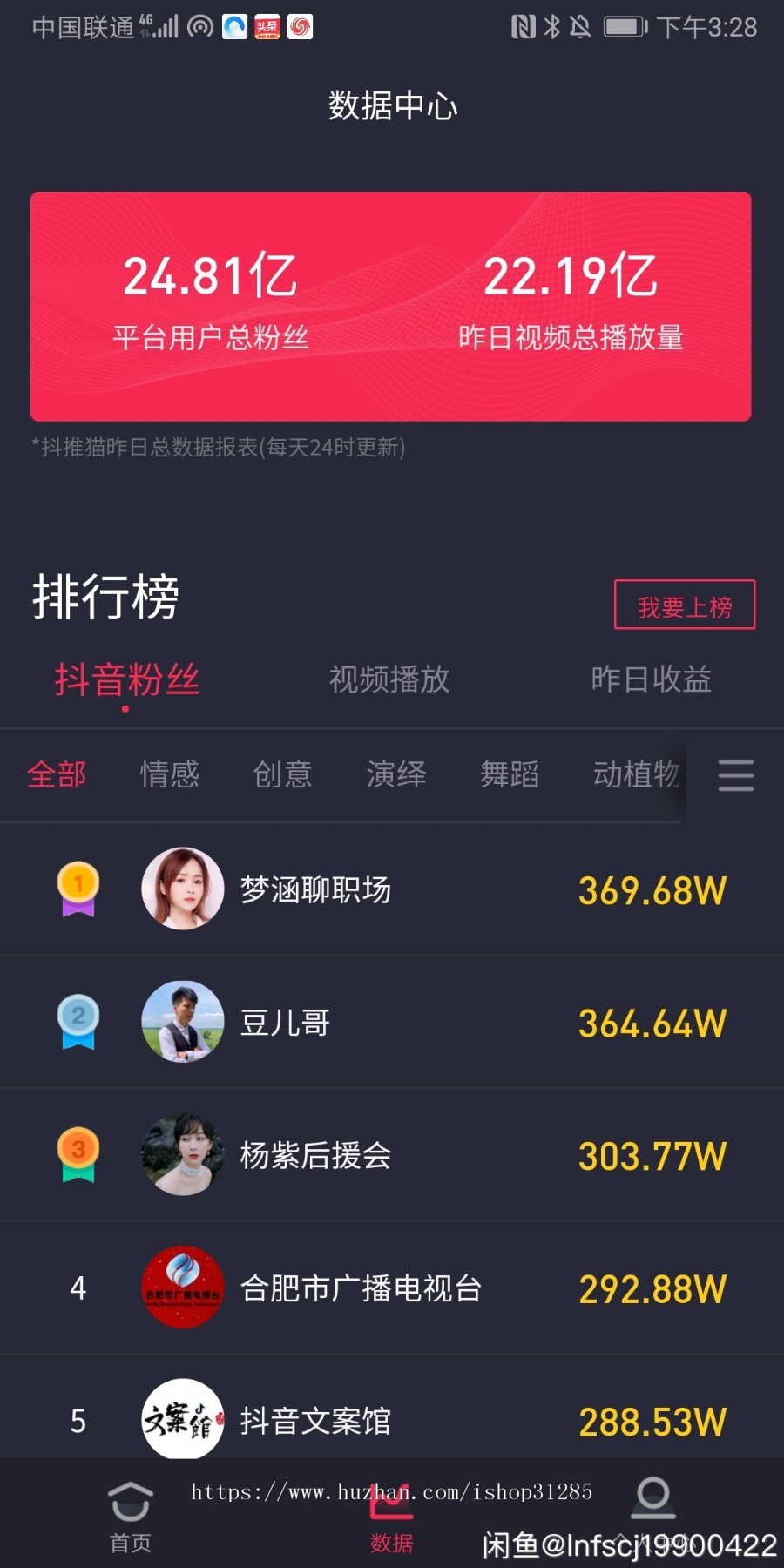Tap the battery level indicator
This screenshot has height=1568, width=784.
tap(625, 26)
